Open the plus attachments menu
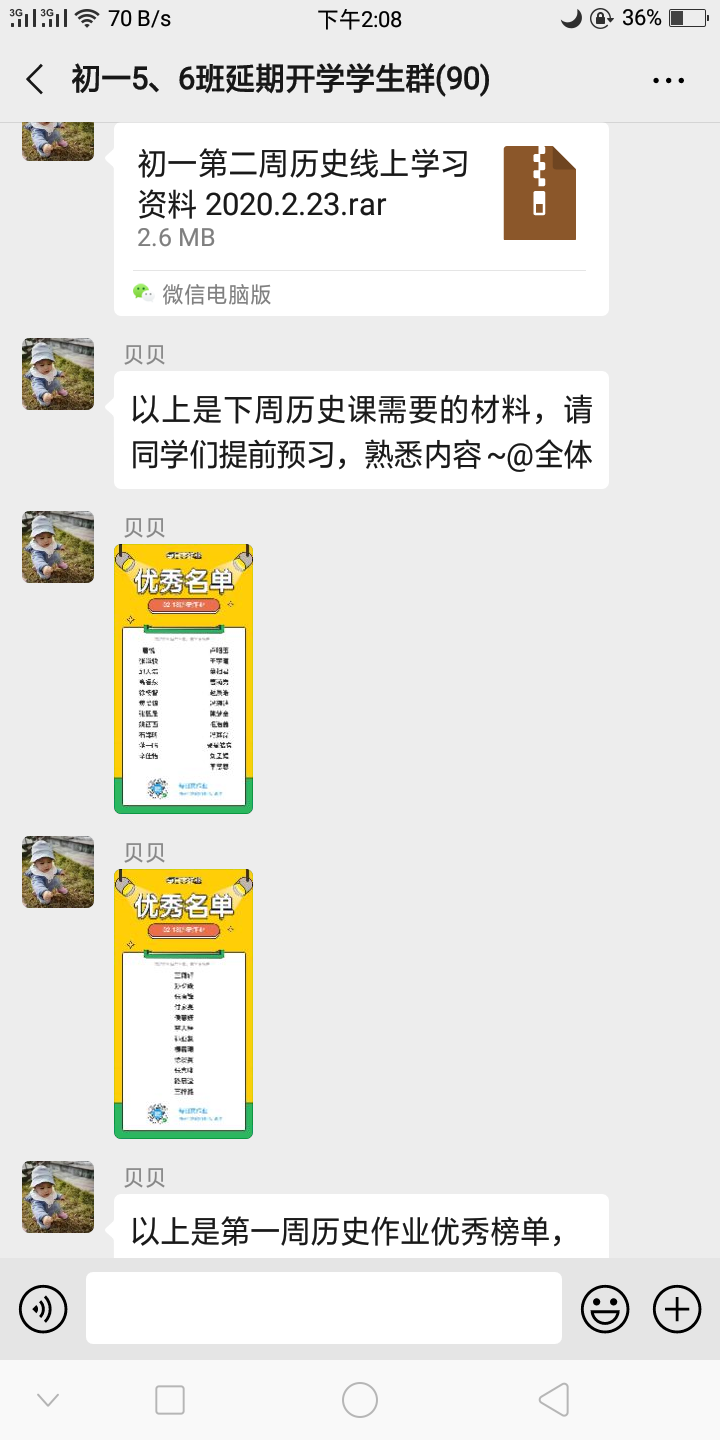Viewport: 720px width, 1440px height. coord(677,1308)
